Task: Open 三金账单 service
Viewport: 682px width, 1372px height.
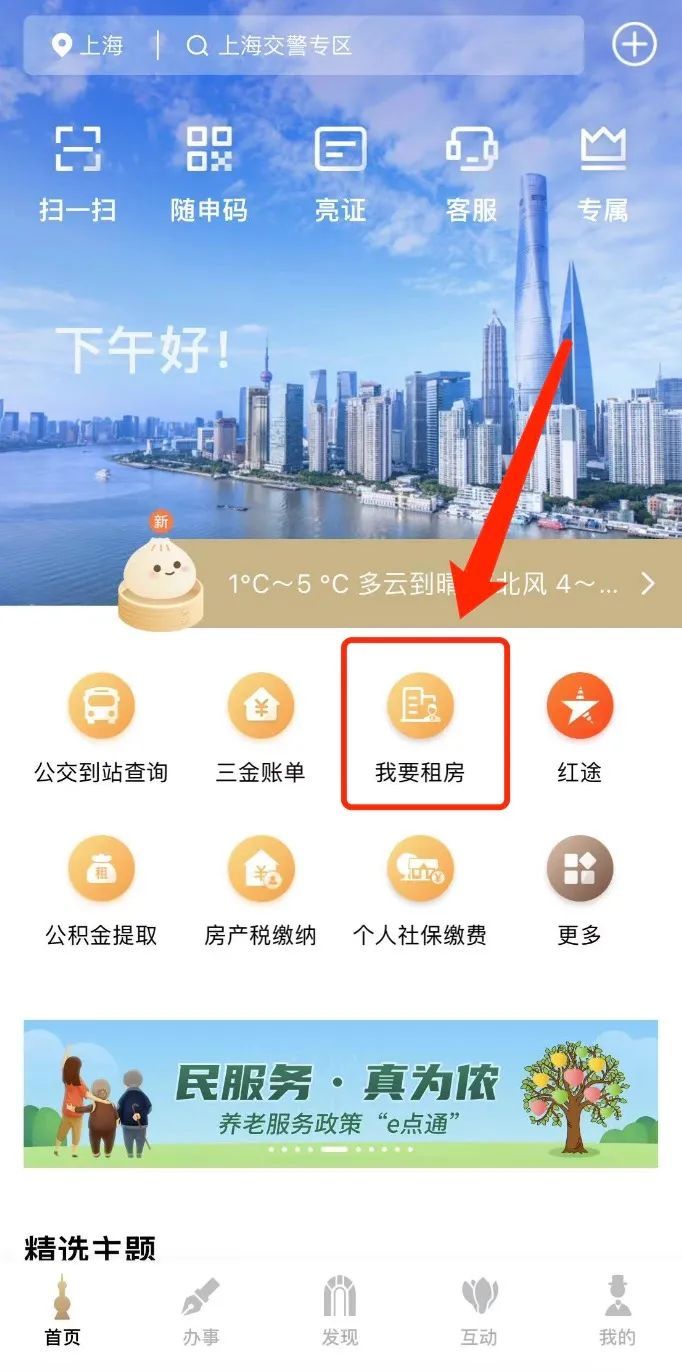Action: click(x=260, y=727)
